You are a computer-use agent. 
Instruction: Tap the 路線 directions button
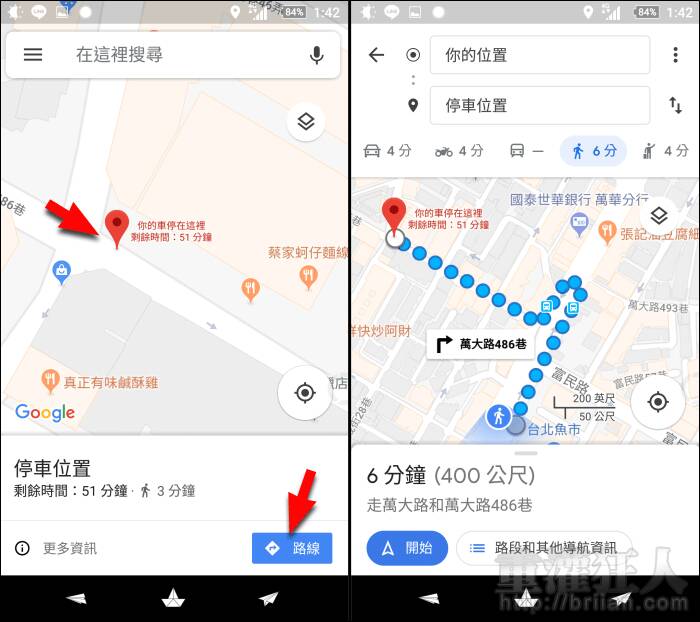point(292,548)
